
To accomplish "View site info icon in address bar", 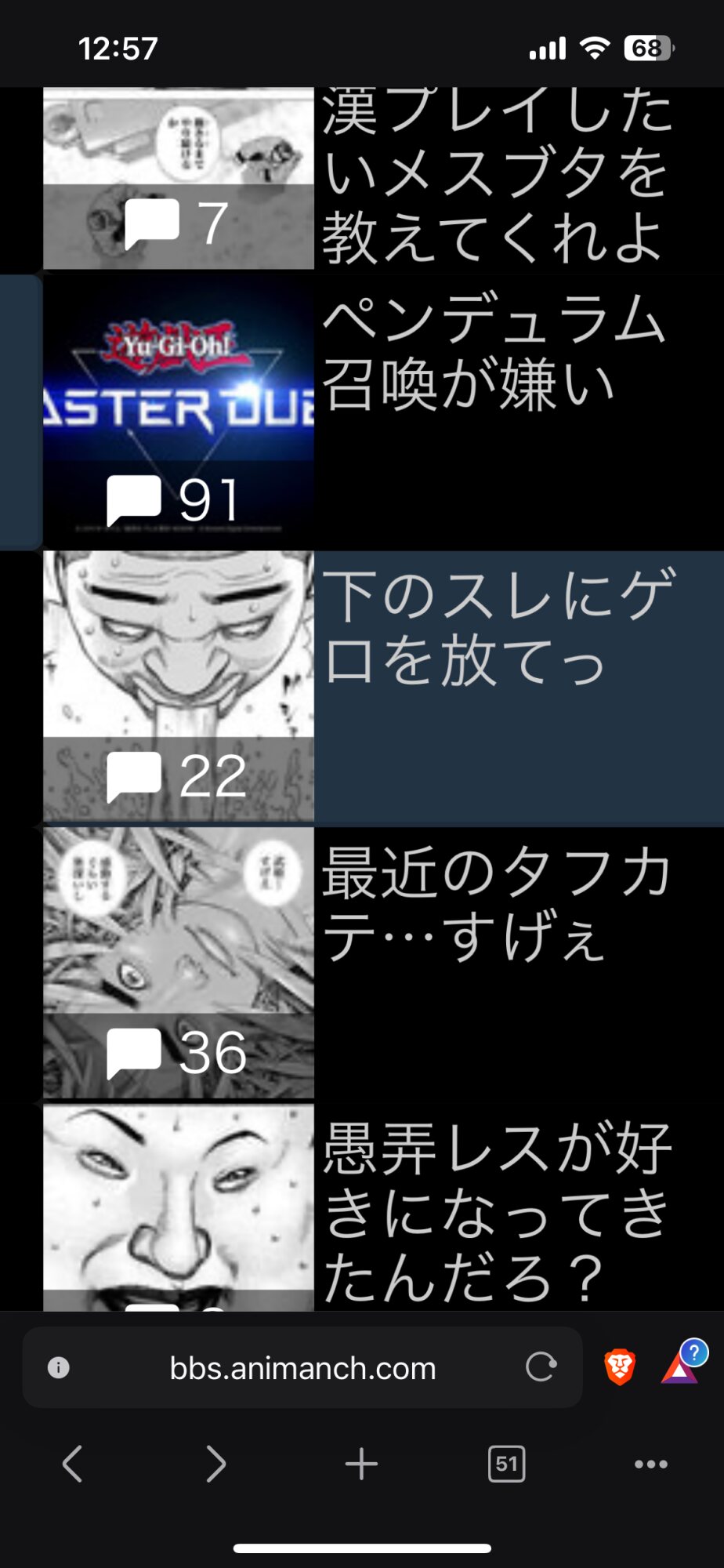I will pos(59,1368).
